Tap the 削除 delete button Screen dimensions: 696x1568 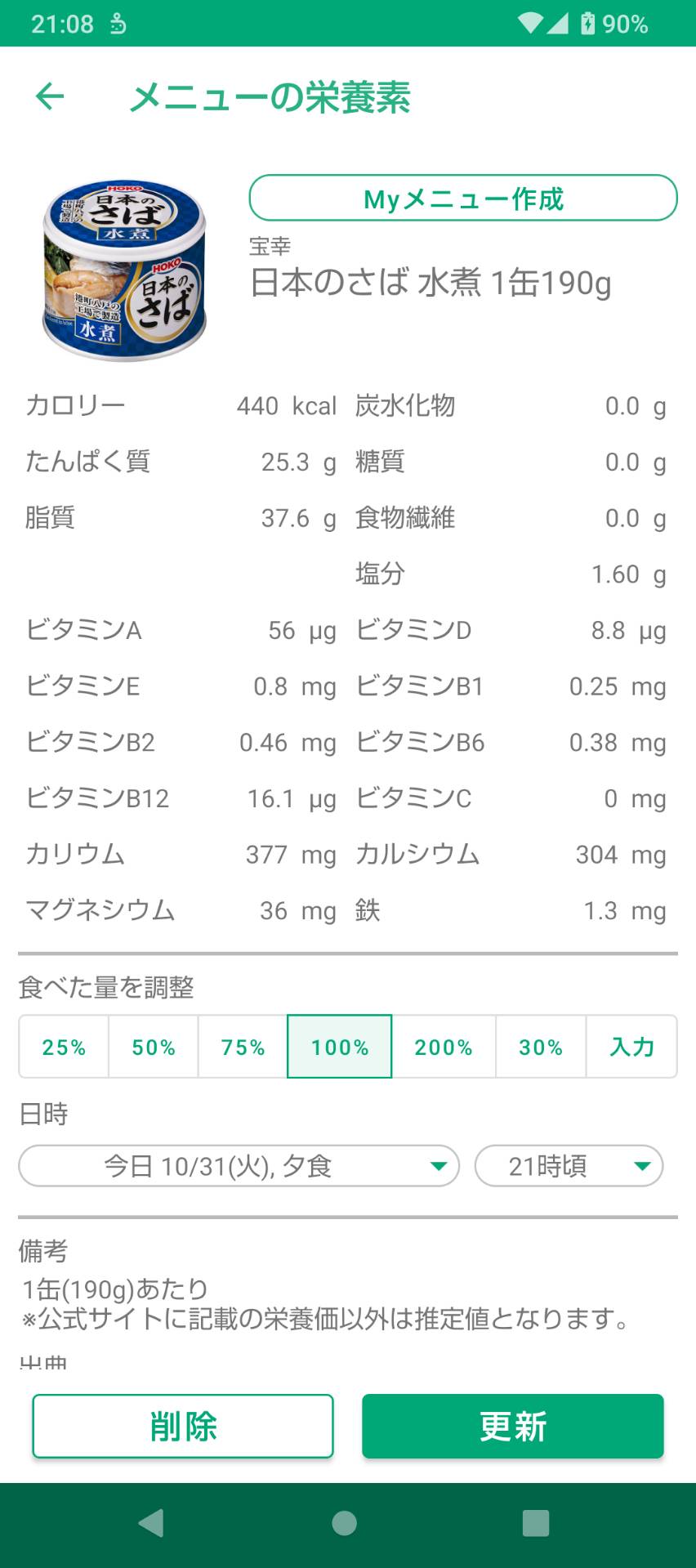coord(183,1426)
